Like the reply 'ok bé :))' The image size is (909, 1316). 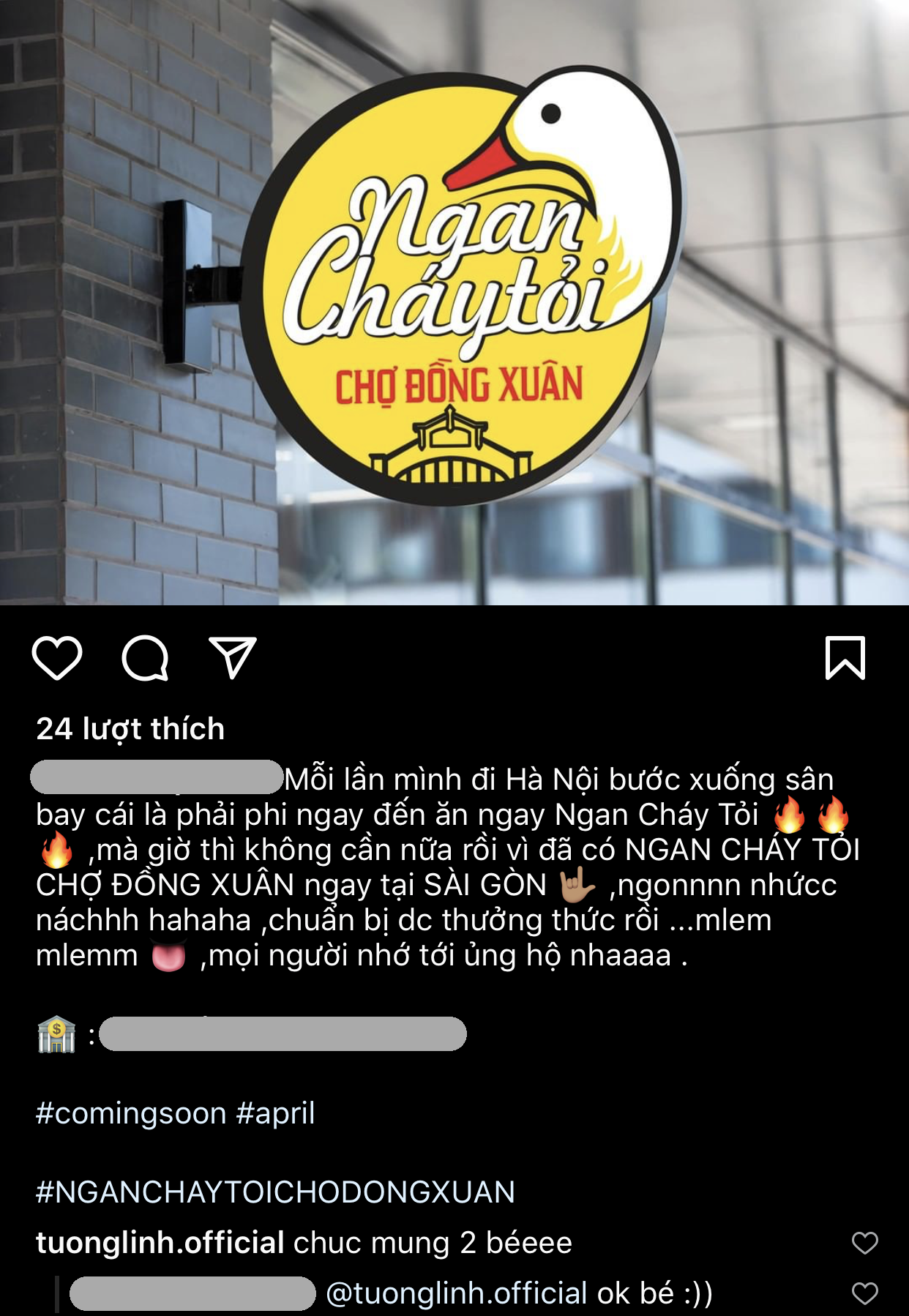864,1293
